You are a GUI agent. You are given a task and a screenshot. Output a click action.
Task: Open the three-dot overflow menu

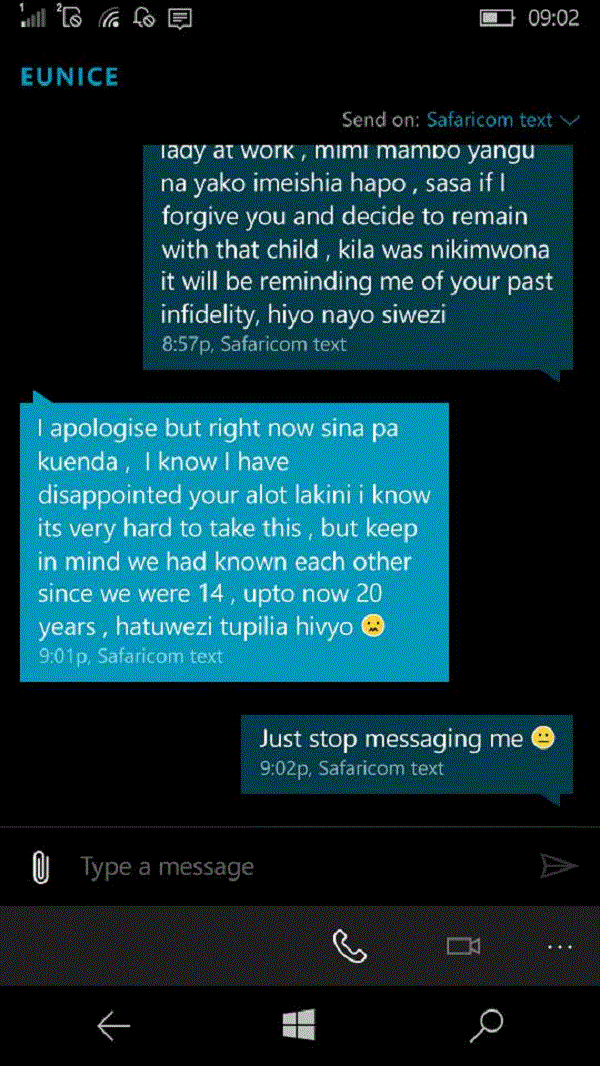(x=559, y=946)
